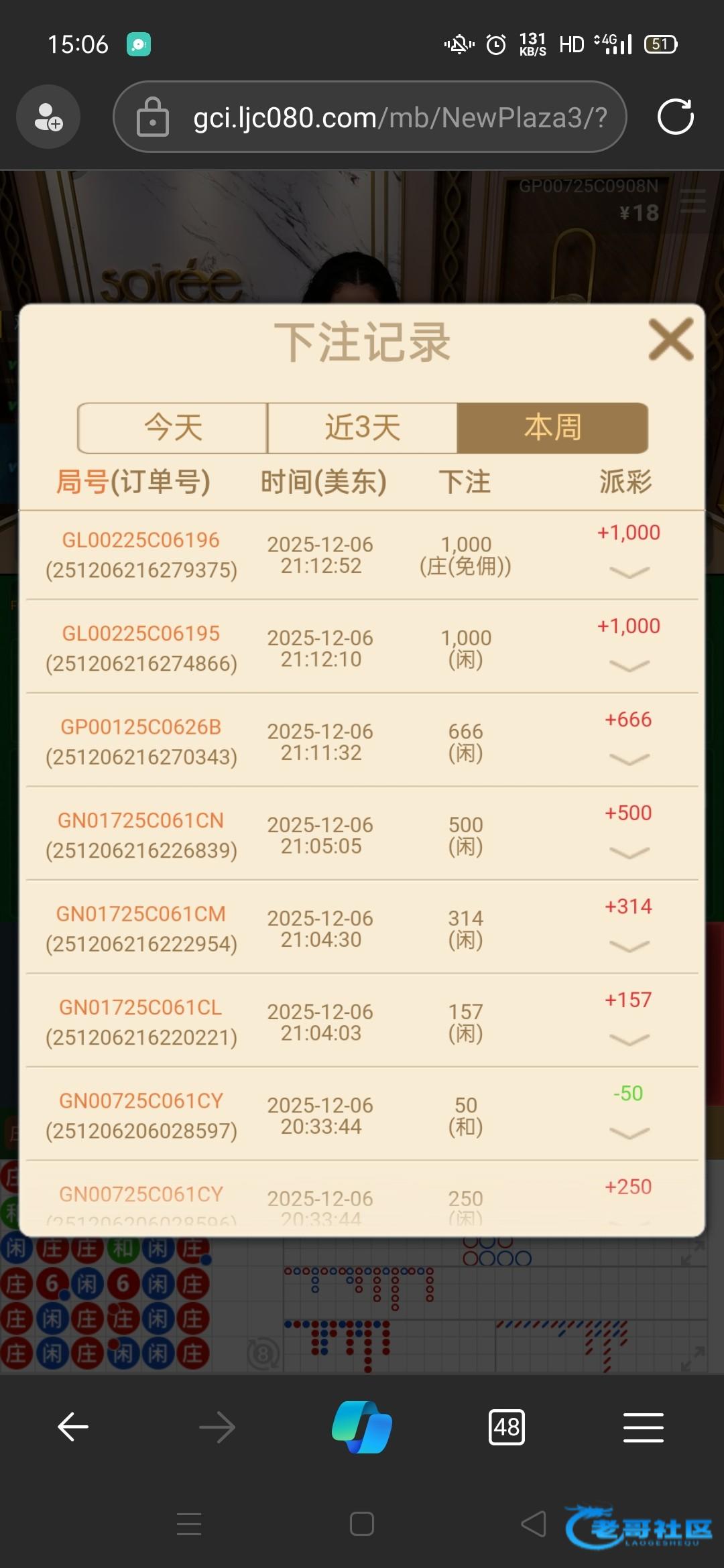Open the browser hamburger menu
The image size is (724, 1568).
pyautogui.click(x=643, y=1427)
